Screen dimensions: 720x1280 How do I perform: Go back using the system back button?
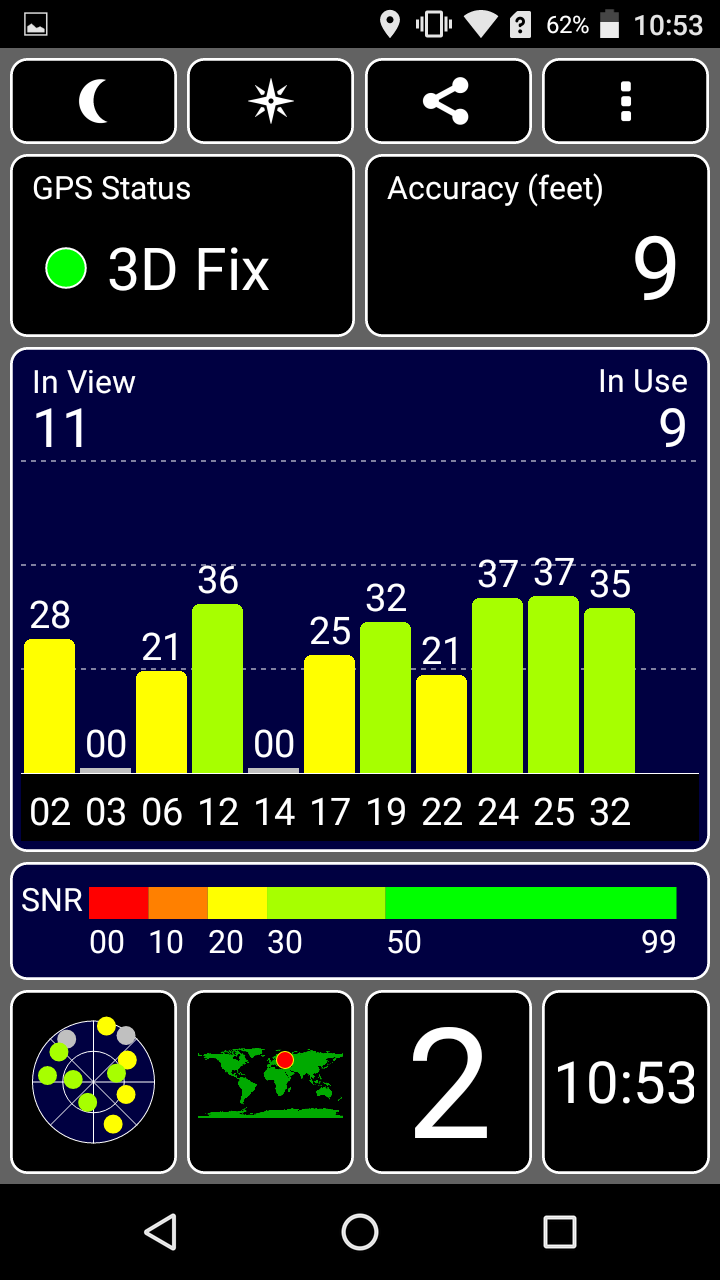pyautogui.click(x=160, y=1232)
